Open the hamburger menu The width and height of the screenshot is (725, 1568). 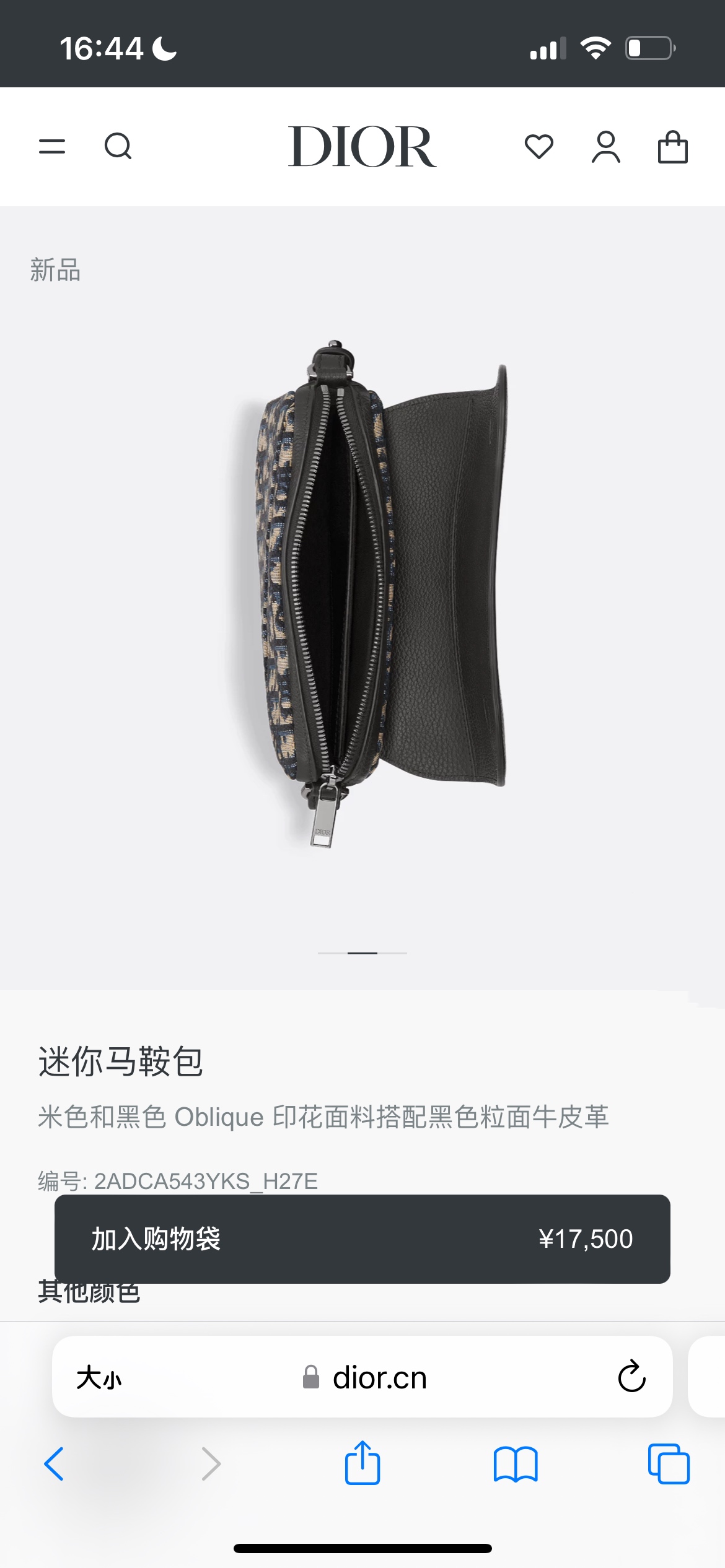coord(52,147)
